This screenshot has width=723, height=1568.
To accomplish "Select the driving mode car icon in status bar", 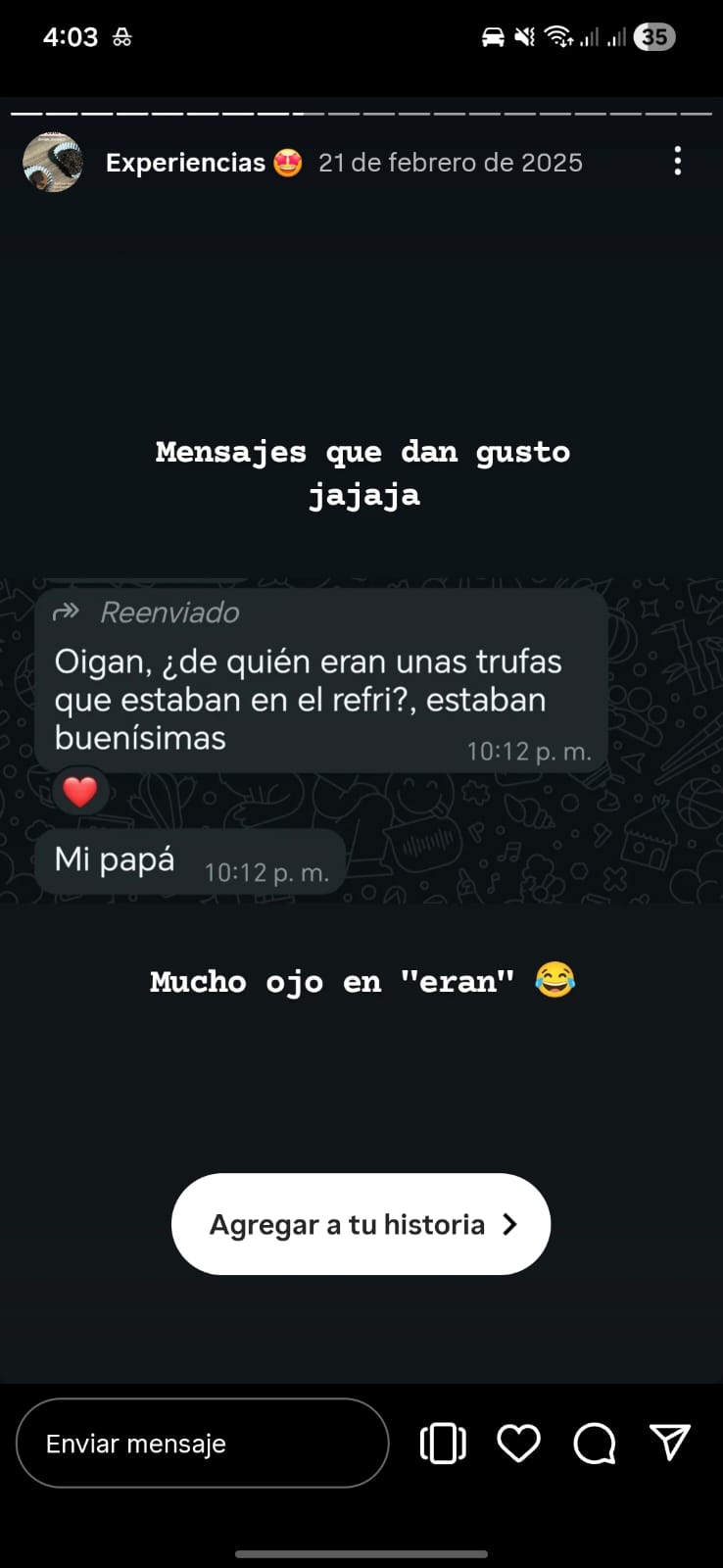I will [493, 36].
